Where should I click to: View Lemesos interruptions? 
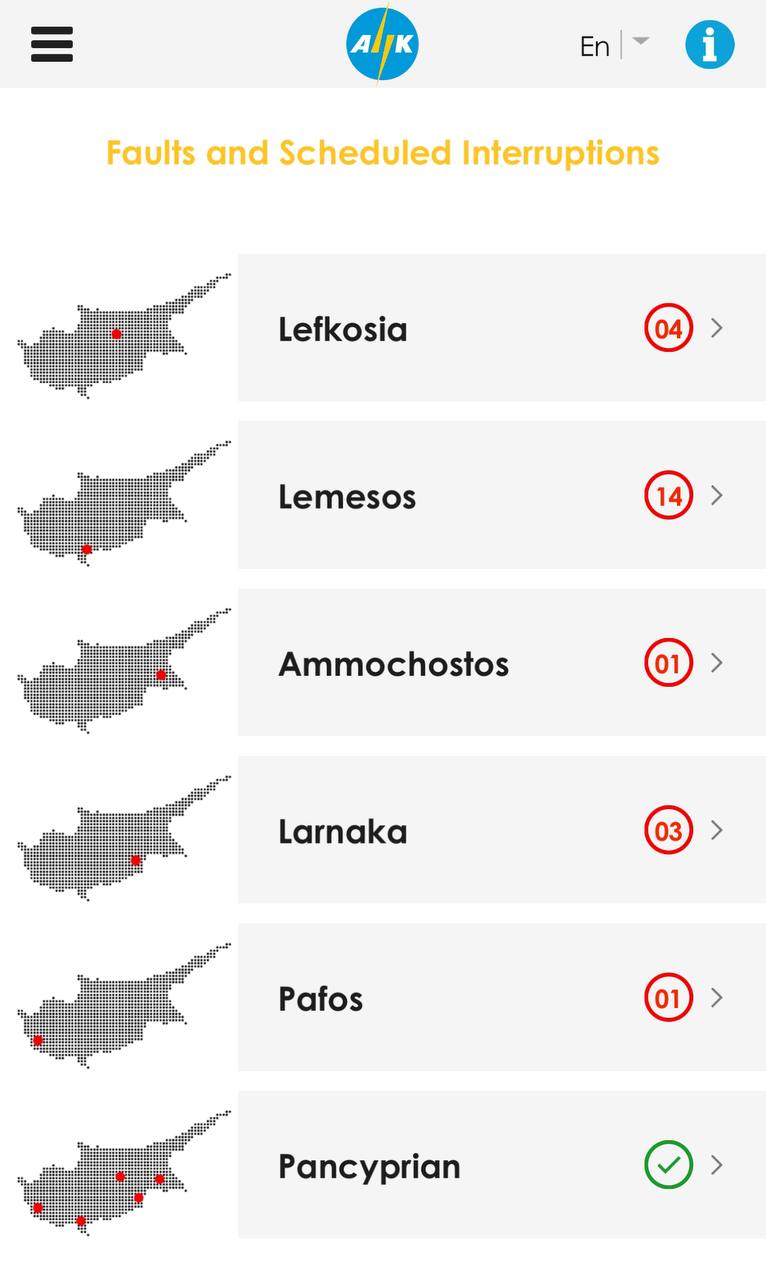(500, 496)
